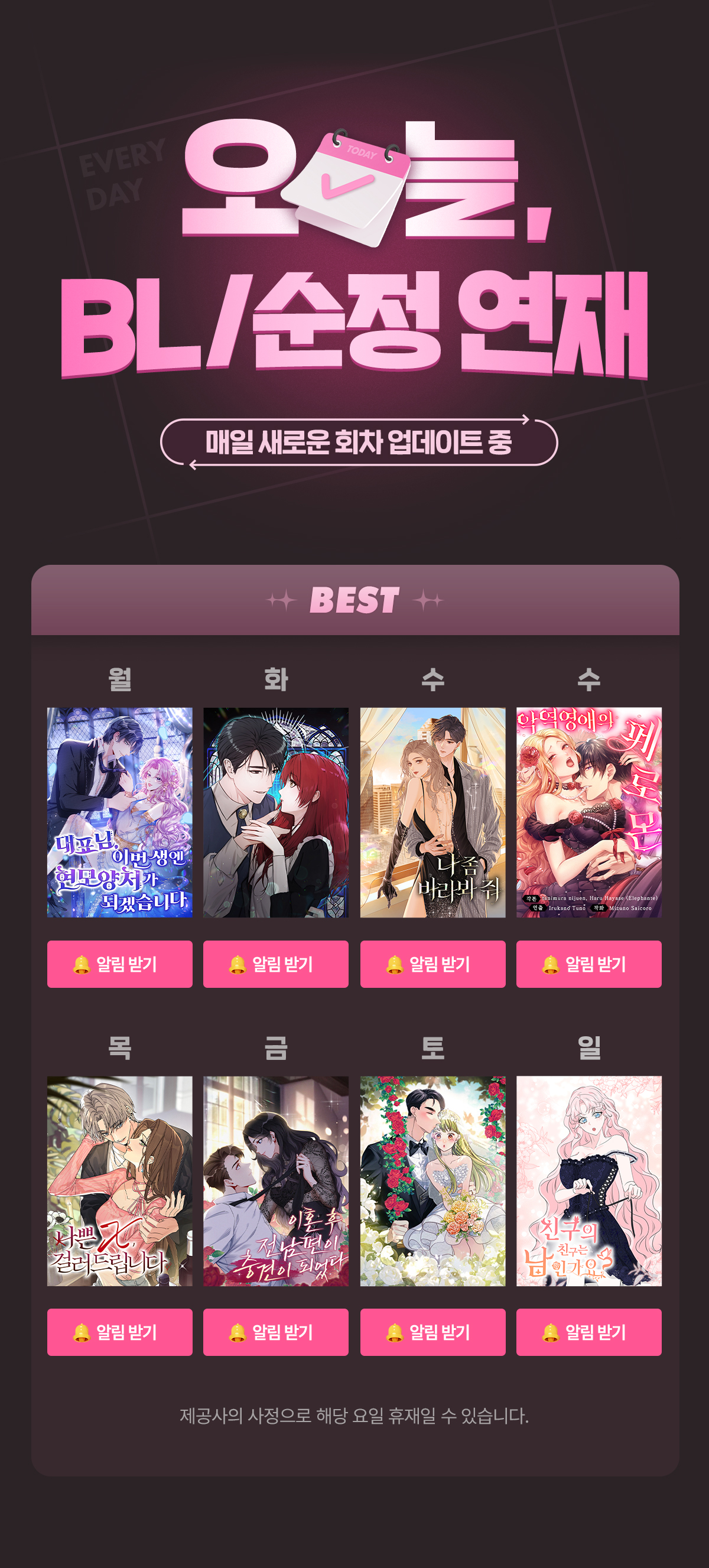Open the 대표님, 이번 생엔 현모양처가 되겠습니다 cover
This screenshot has width=709, height=1568.
(x=119, y=812)
